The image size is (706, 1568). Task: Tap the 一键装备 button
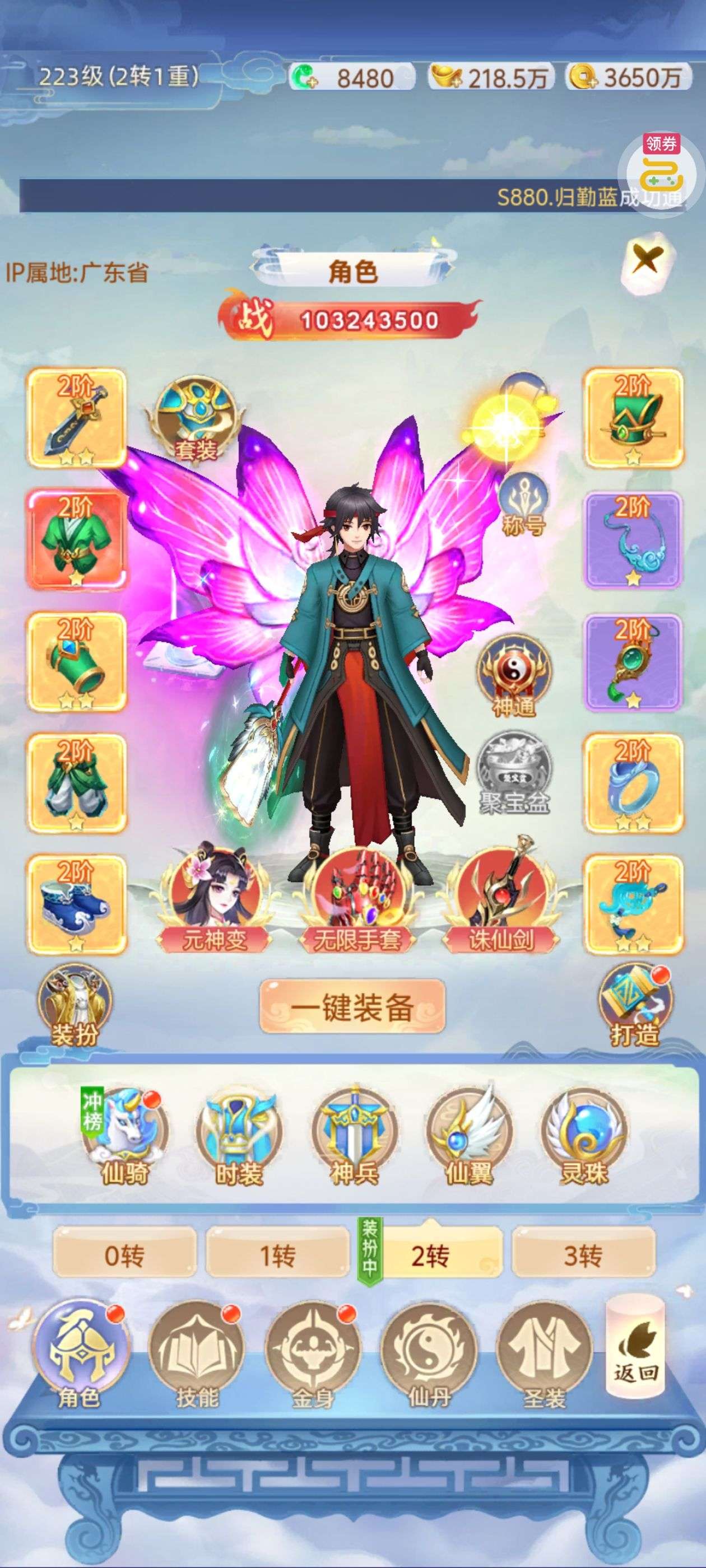click(x=352, y=1006)
